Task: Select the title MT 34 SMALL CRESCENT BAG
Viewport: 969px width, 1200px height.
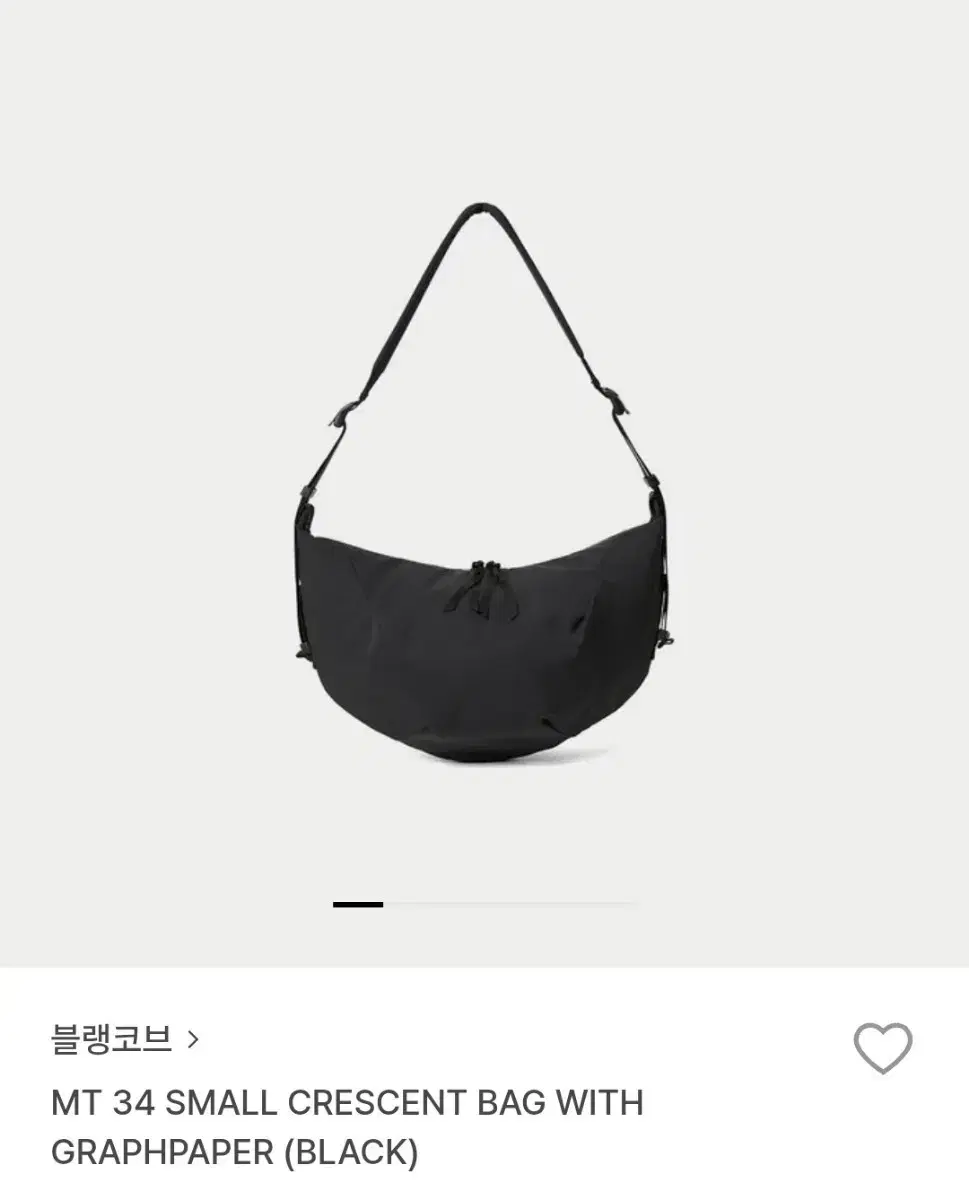Action: click(x=349, y=1103)
